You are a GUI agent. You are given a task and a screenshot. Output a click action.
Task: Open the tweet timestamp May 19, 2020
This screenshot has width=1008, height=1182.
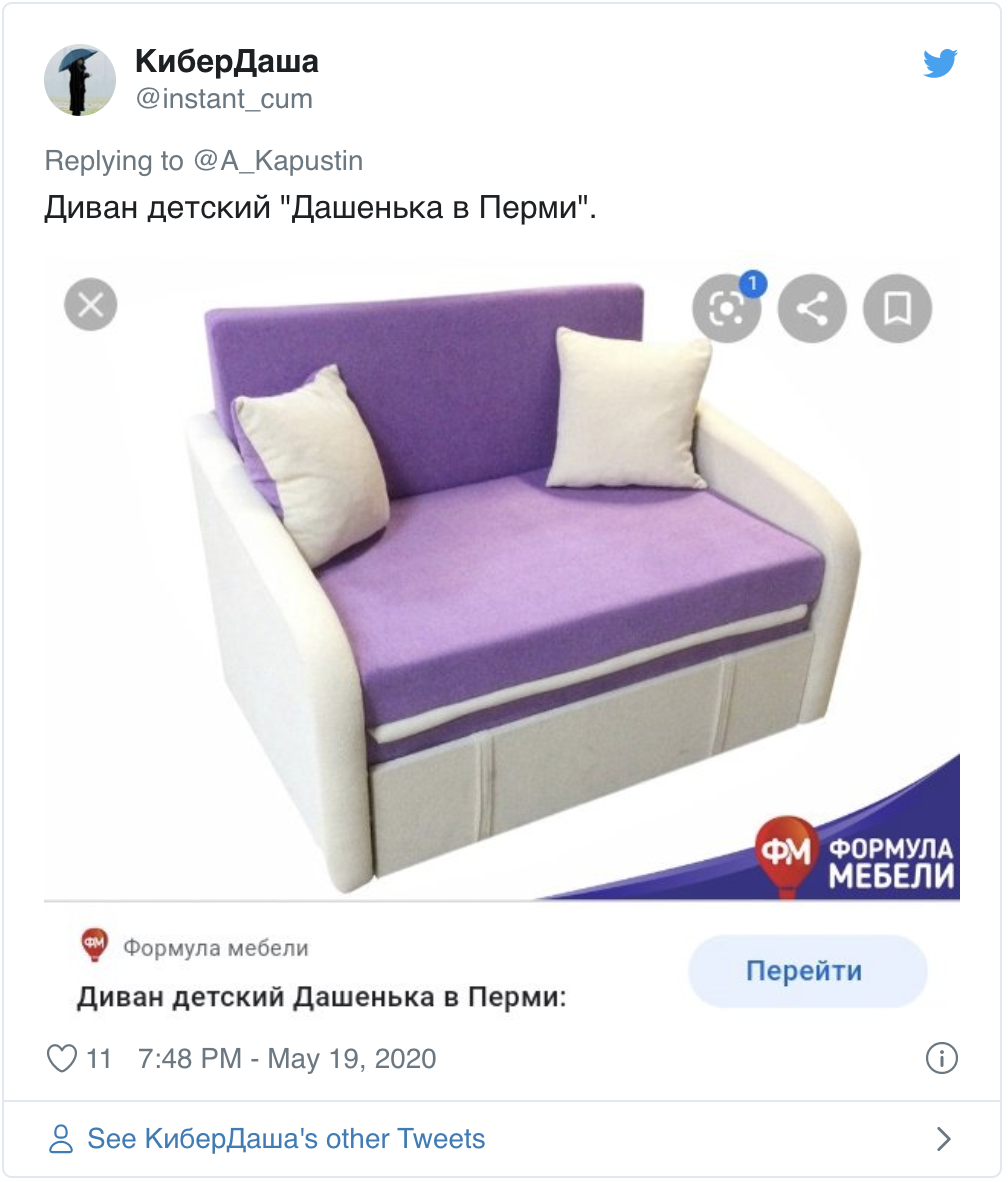click(x=285, y=1059)
